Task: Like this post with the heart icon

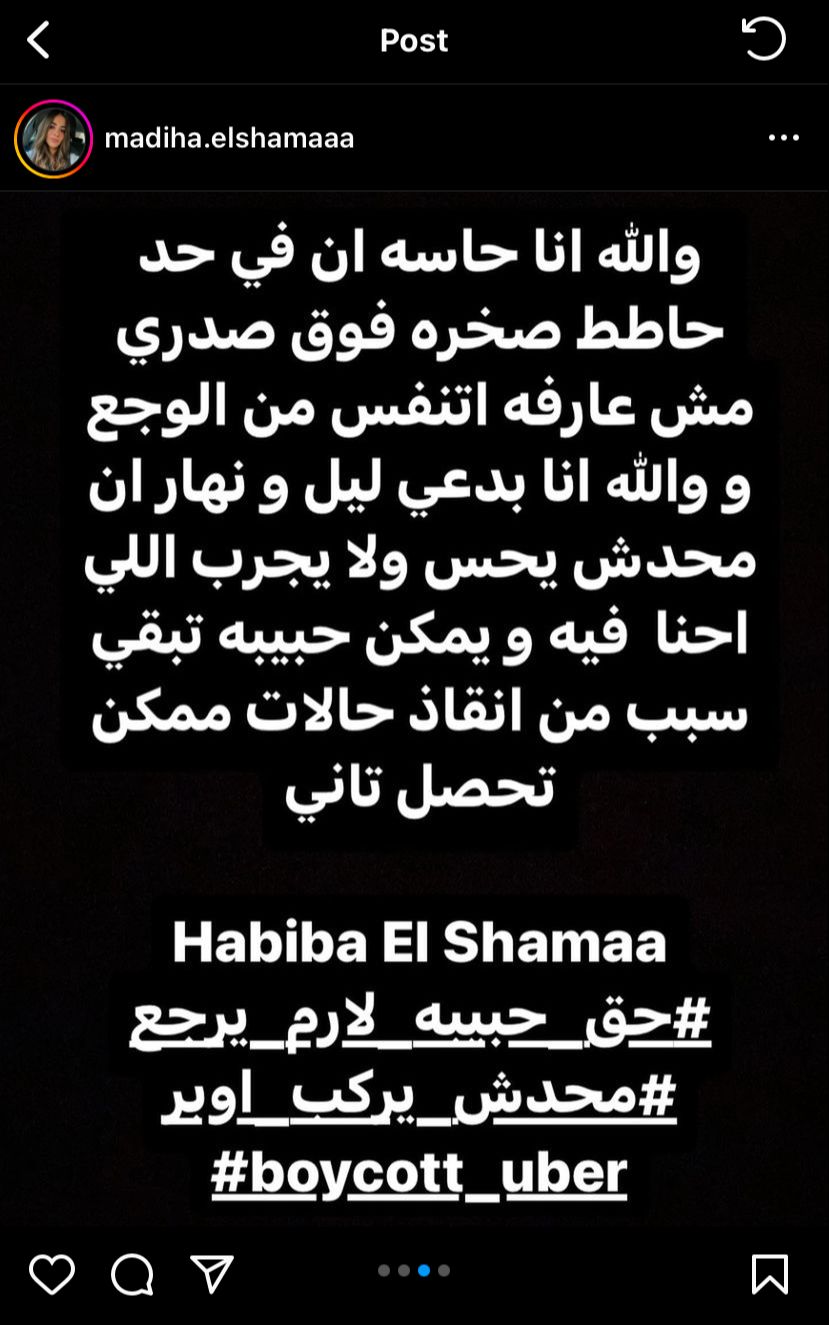Action: point(52,1274)
